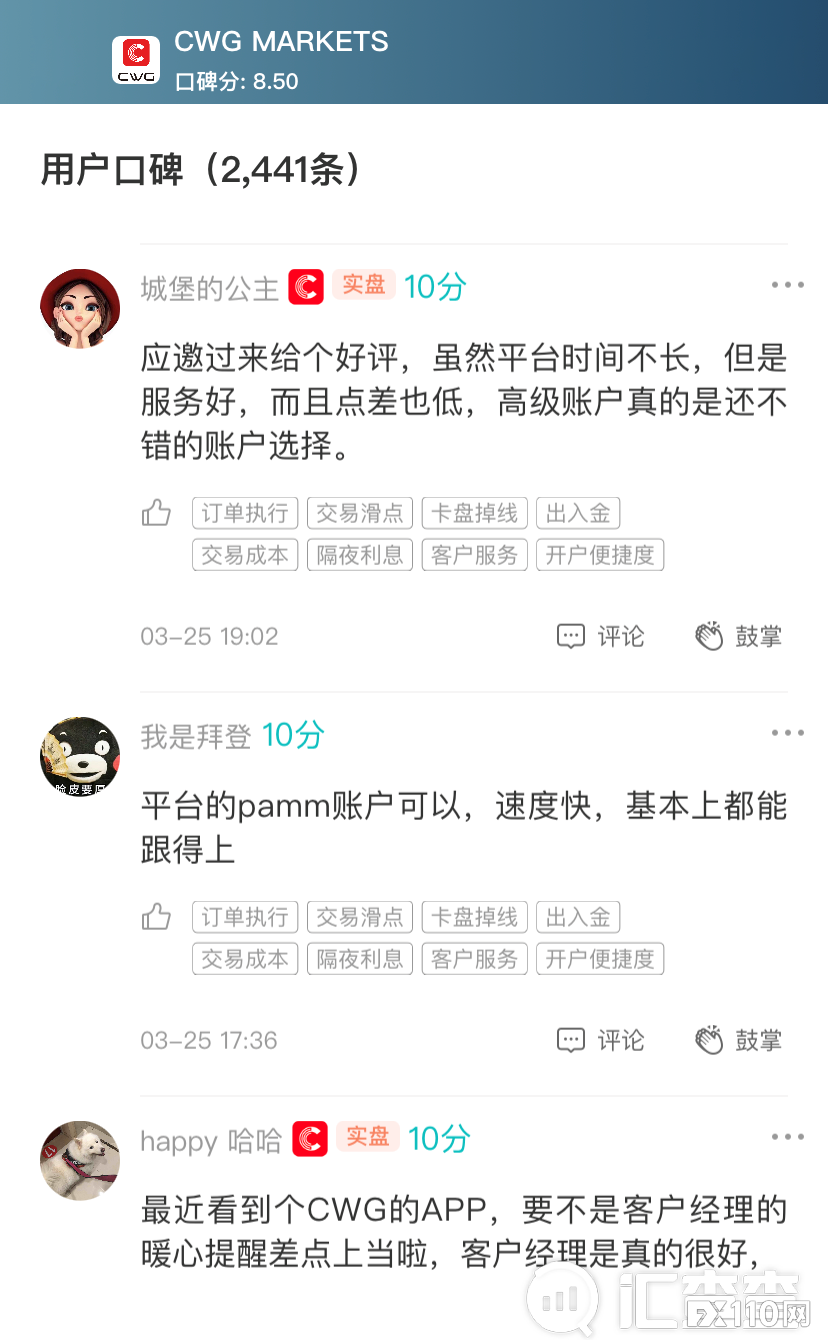Click the applaud hands icon on 我是拜登's review
This screenshot has width=828, height=1340.
tap(707, 1040)
